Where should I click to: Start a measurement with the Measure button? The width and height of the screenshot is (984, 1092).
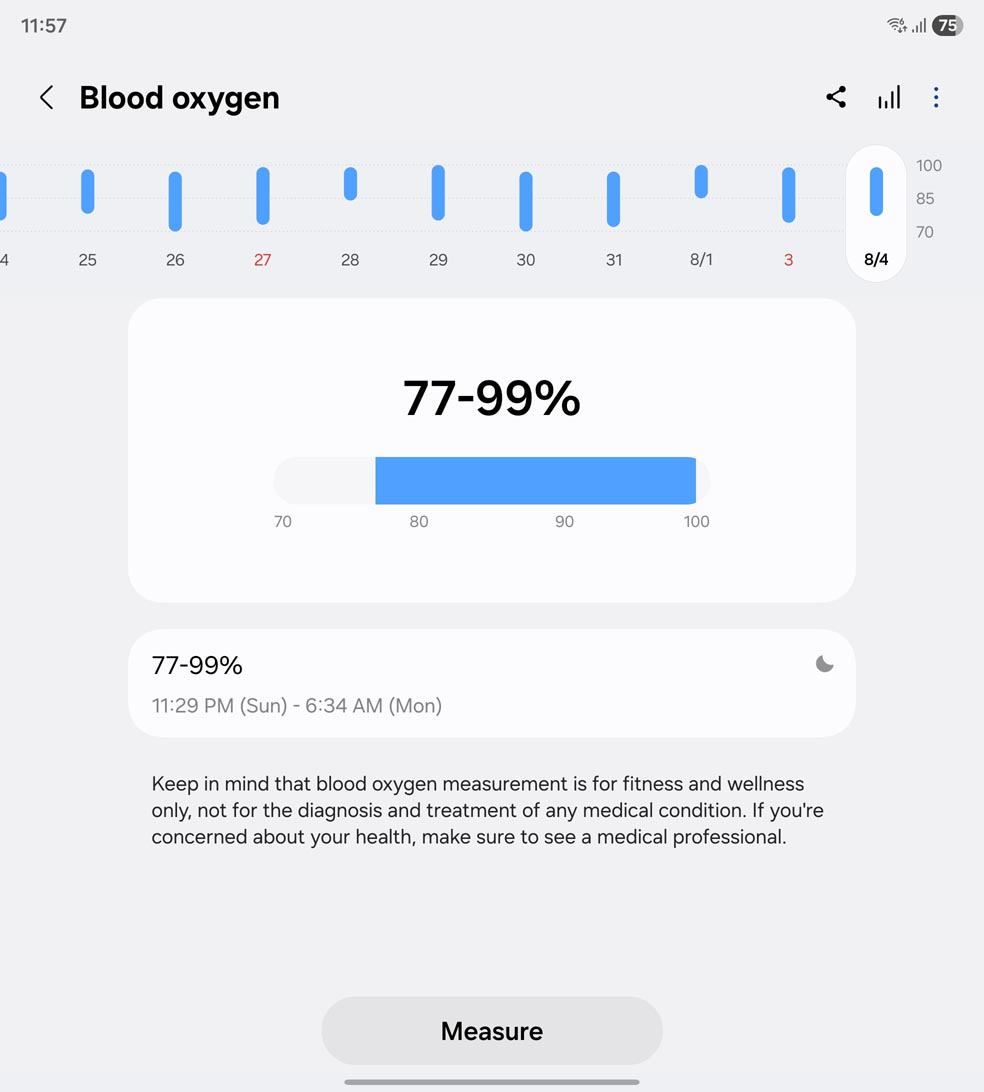(x=491, y=1030)
